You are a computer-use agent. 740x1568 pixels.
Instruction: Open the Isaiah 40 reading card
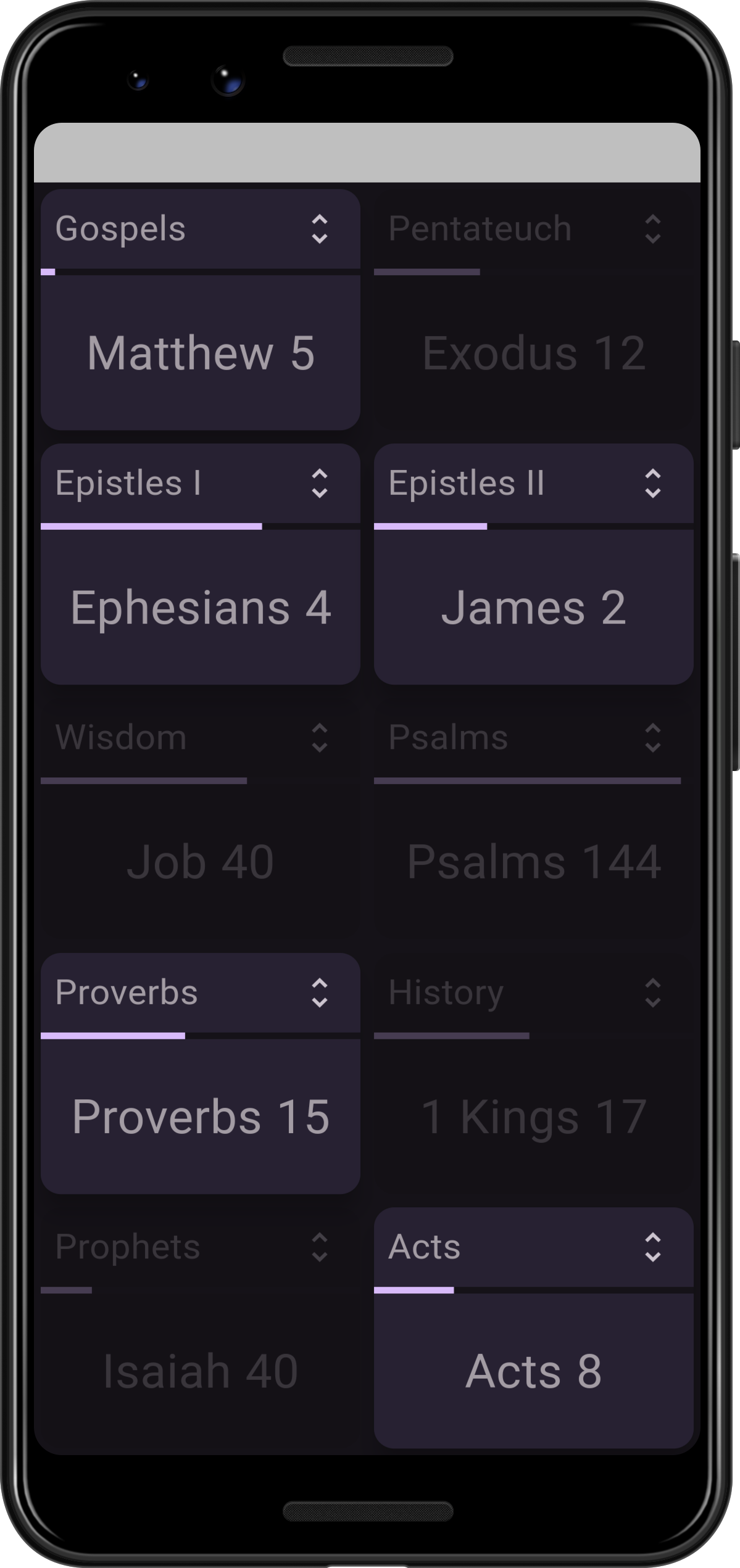click(201, 1371)
